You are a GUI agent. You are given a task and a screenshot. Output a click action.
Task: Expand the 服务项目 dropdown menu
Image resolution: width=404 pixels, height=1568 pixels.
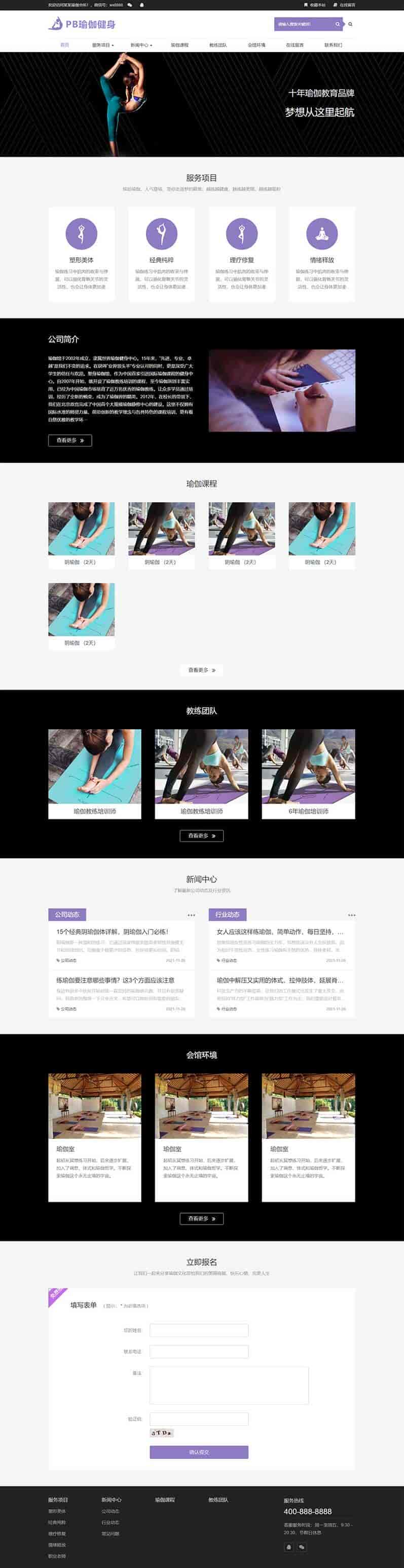102,45
